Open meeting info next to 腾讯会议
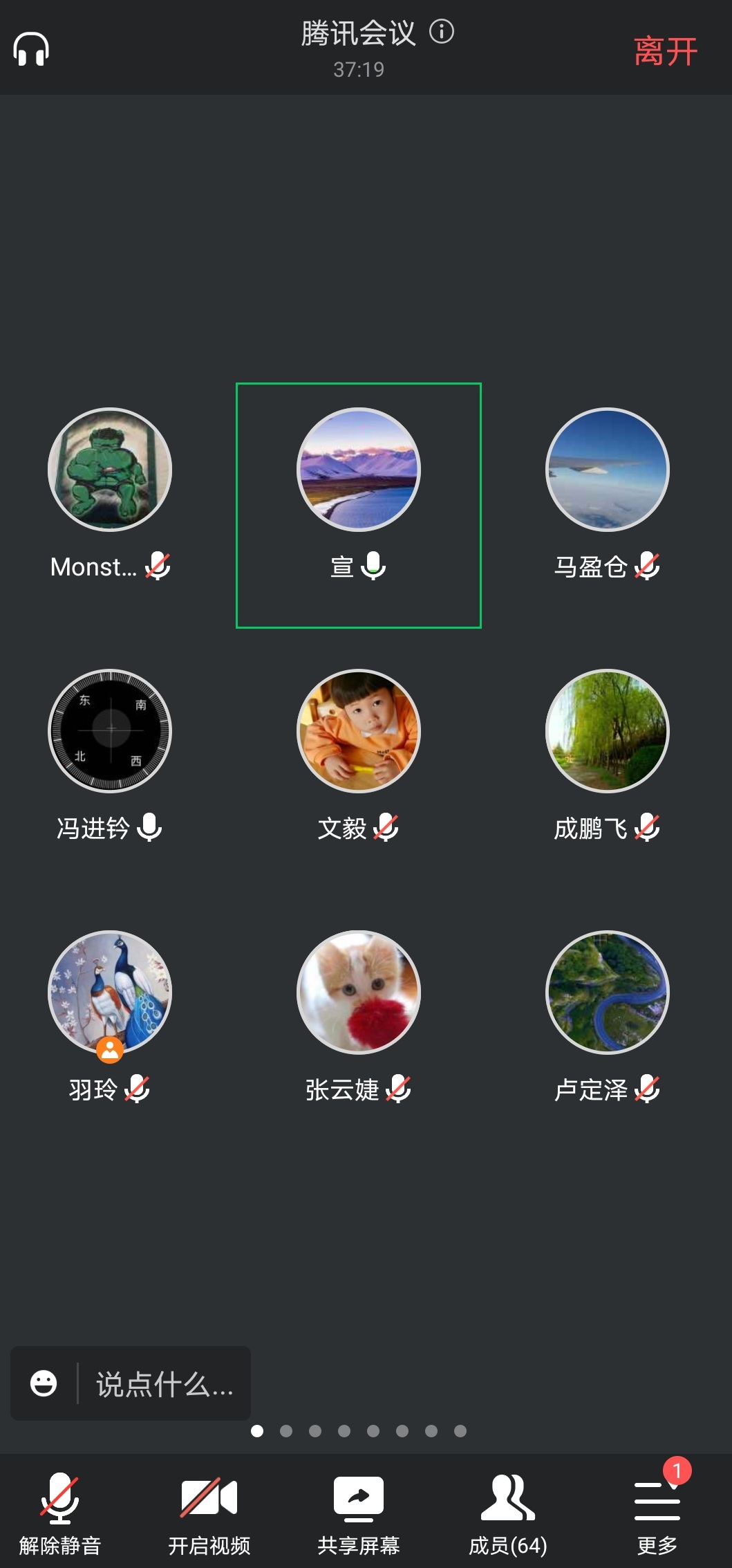 (442, 32)
